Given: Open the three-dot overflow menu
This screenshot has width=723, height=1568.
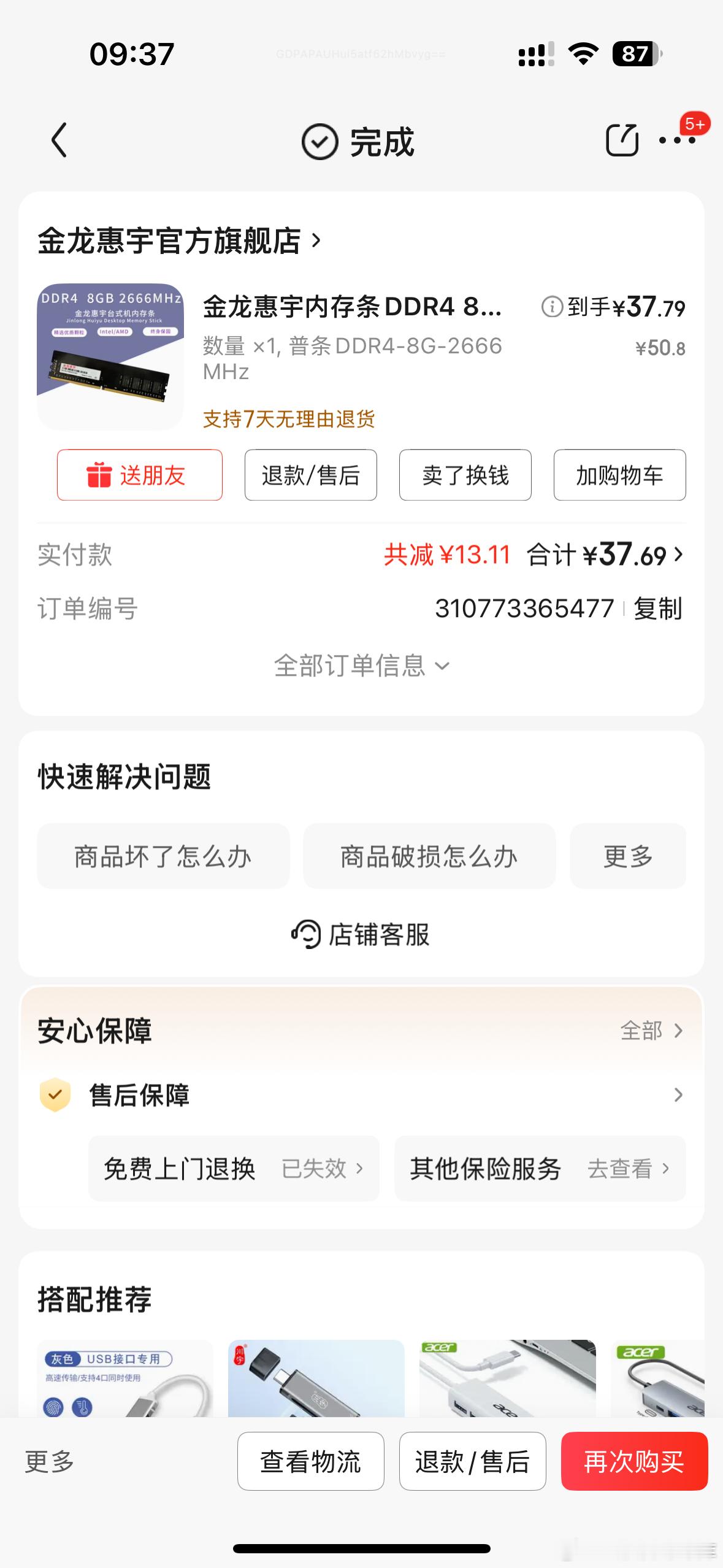Looking at the screenshot, I should click(x=676, y=140).
